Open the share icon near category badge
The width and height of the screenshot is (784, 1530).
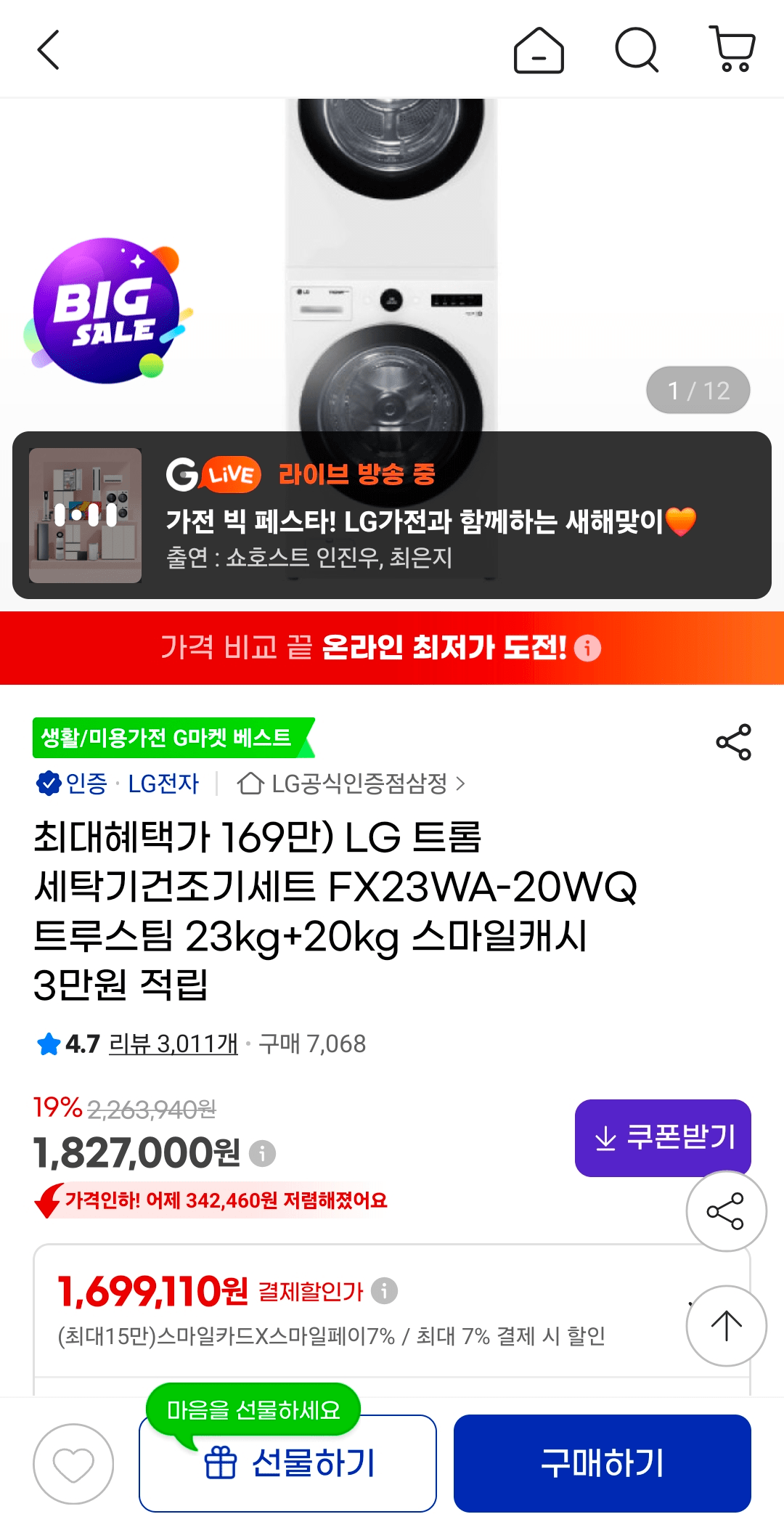click(733, 742)
